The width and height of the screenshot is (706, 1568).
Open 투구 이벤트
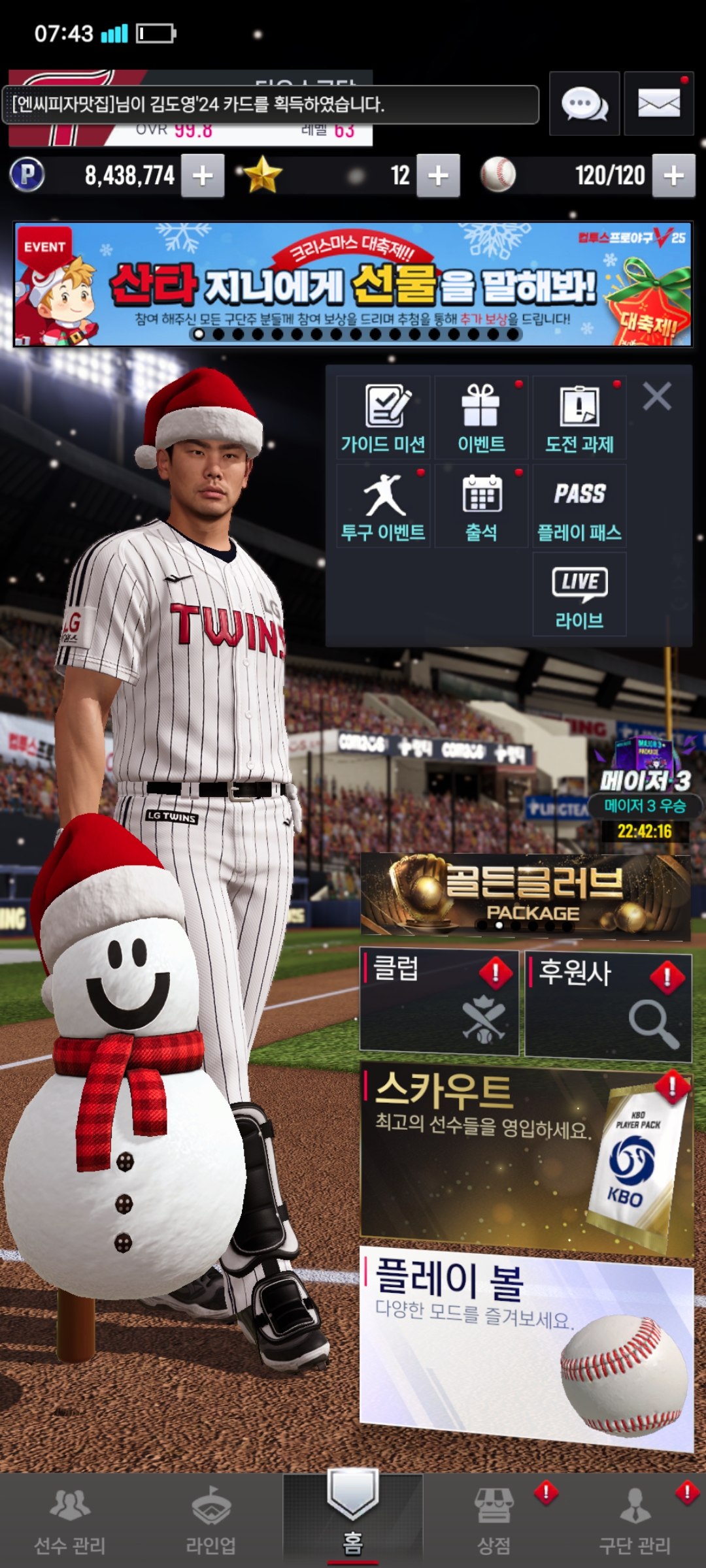[383, 506]
